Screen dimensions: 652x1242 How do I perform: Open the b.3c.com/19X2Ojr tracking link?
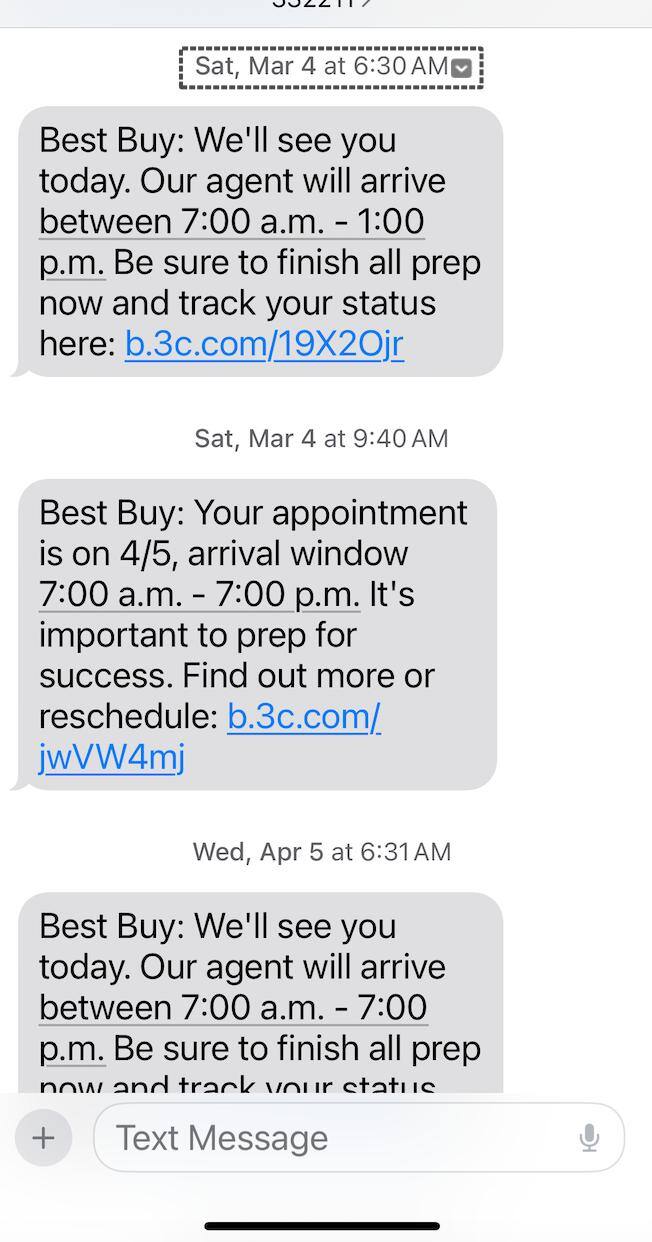coord(264,344)
